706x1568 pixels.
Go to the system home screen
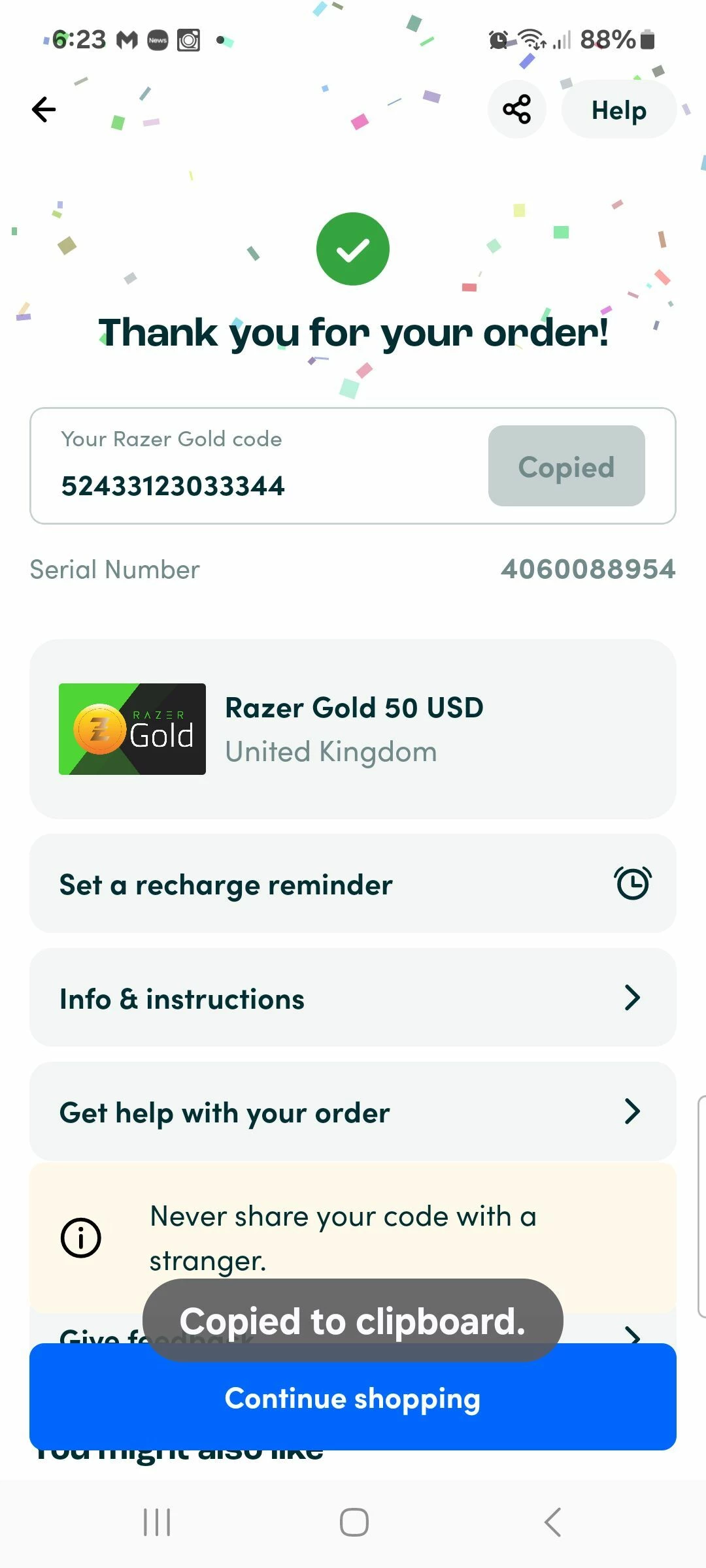[354, 1522]
